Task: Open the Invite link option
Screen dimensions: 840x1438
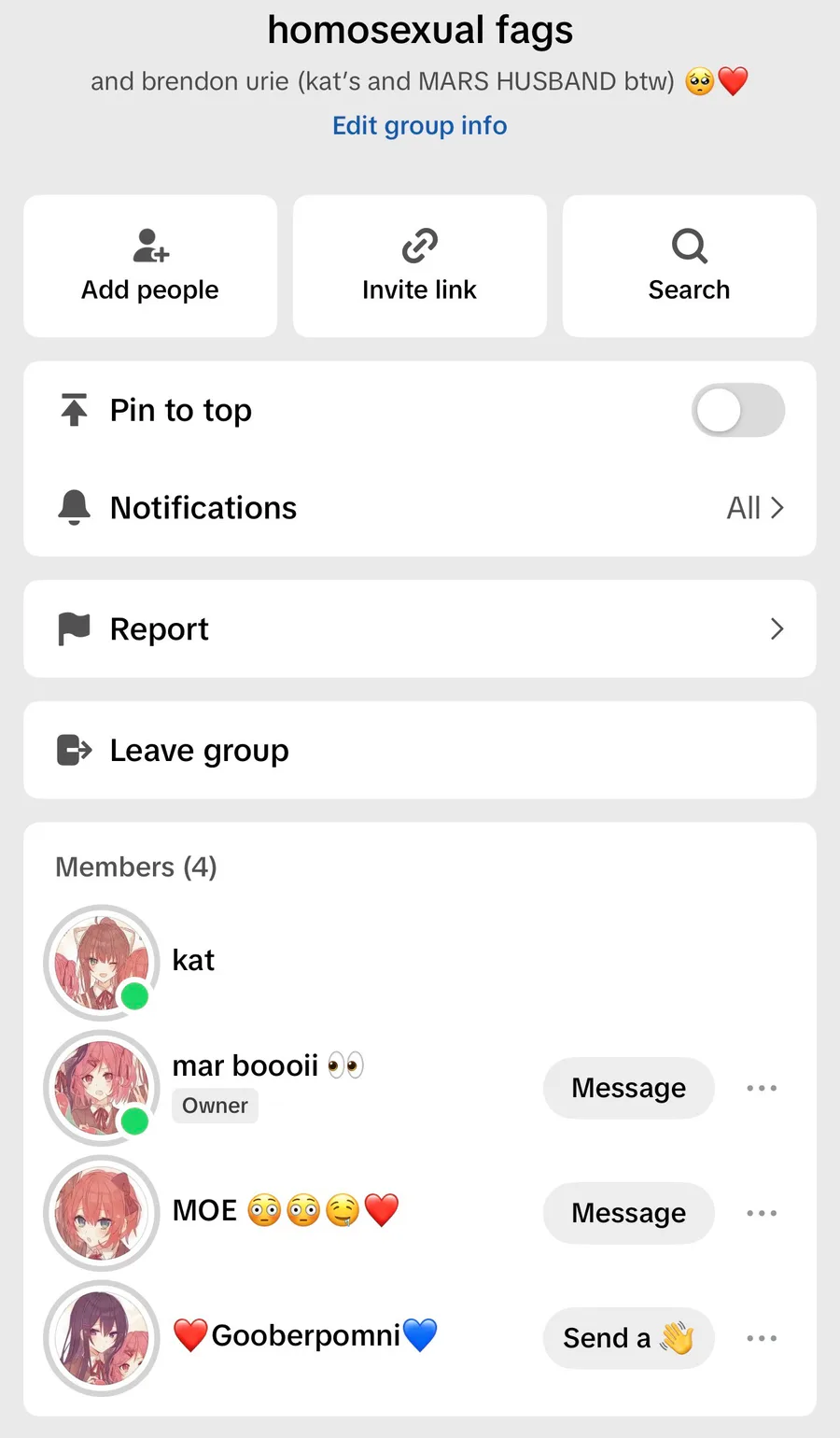Action: [x=419, y=266]
